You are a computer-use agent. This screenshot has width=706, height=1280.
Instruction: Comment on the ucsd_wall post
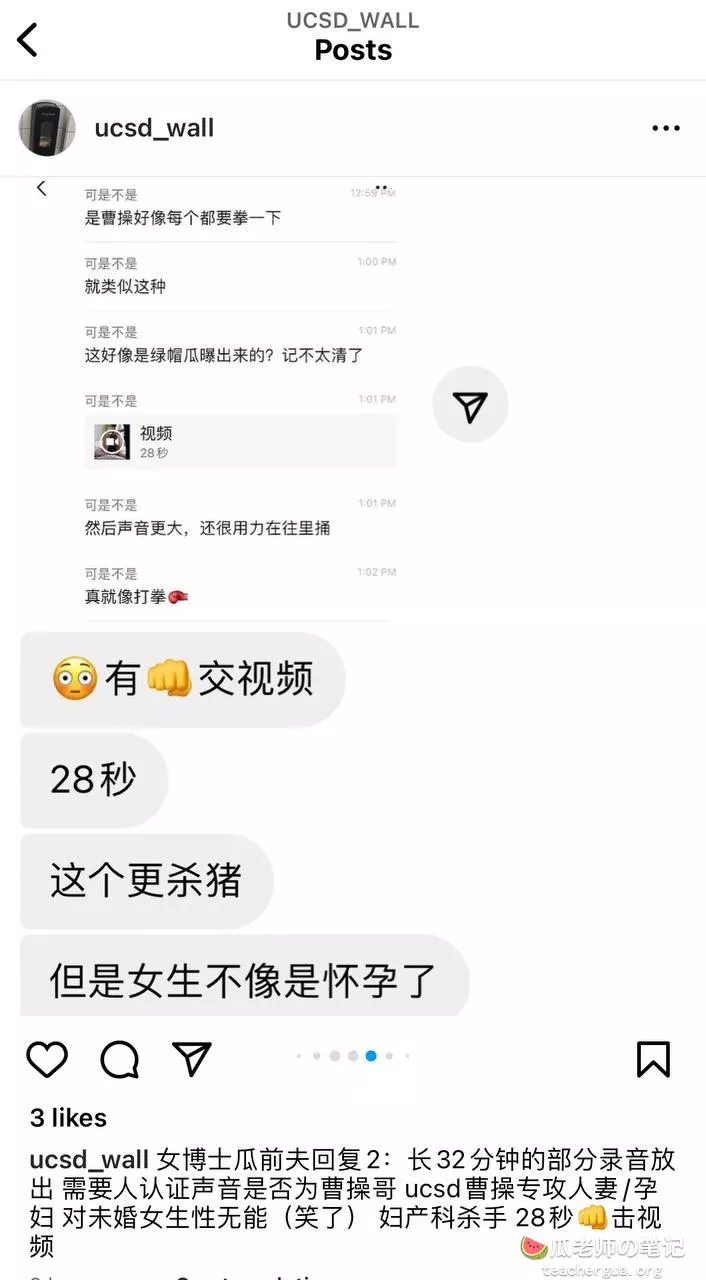[120, 1059]
